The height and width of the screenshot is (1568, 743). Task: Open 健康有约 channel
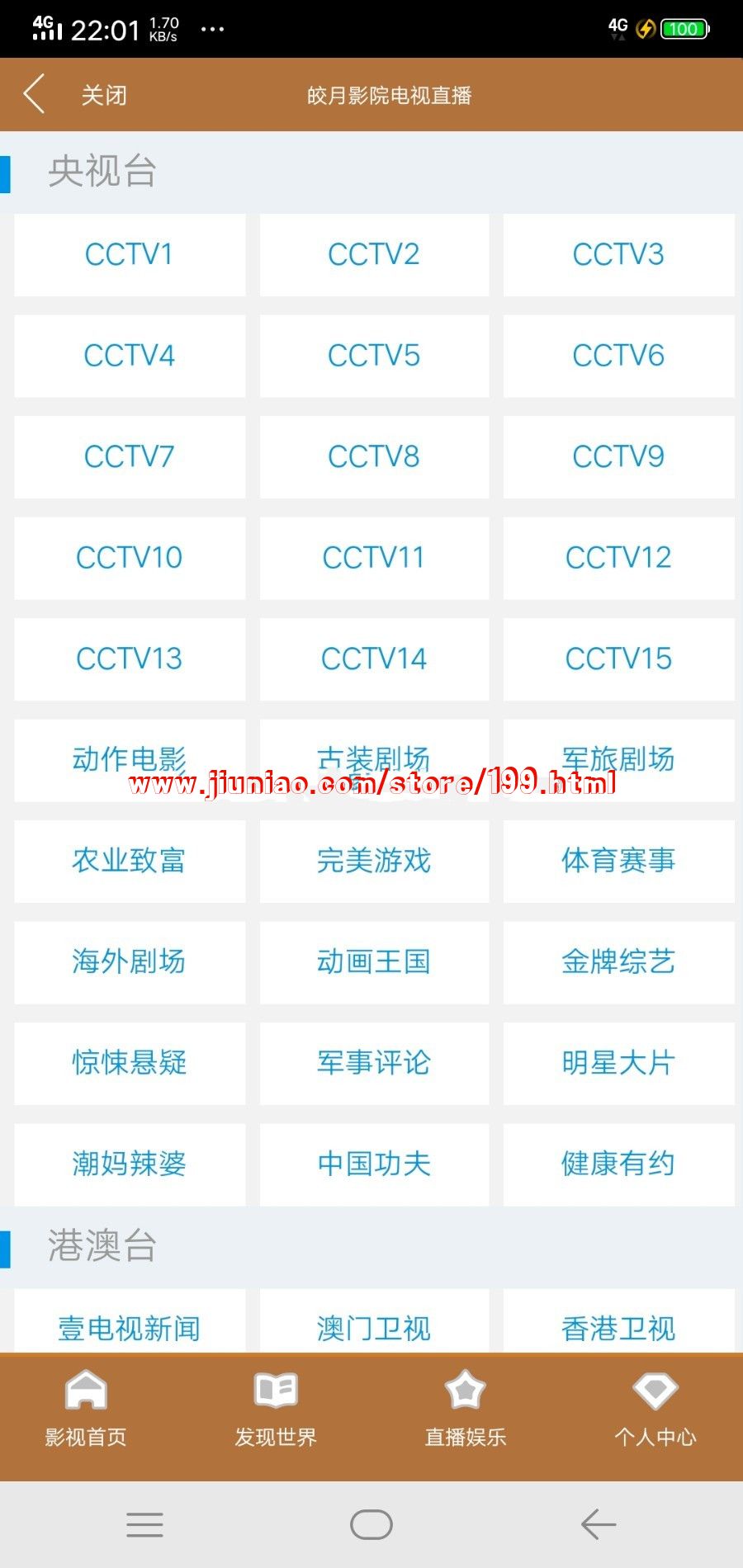click(618, 1164)
